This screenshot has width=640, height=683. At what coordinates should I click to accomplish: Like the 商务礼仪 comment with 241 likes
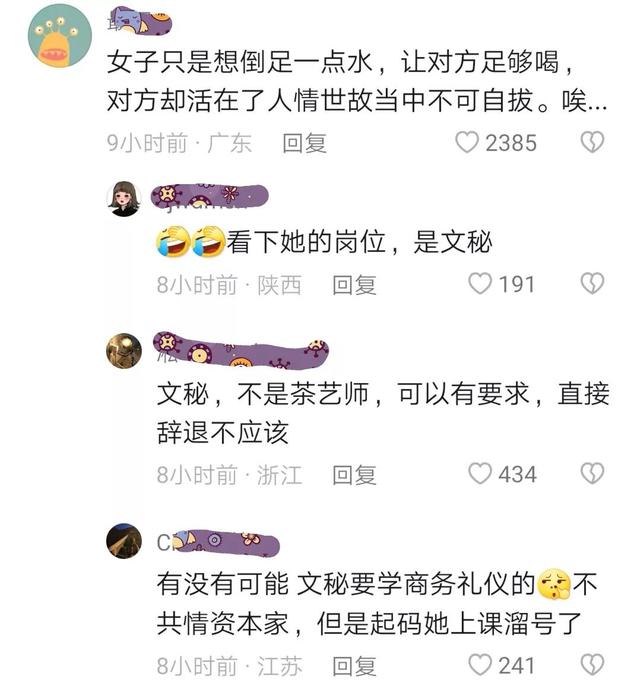coord(481,665)
